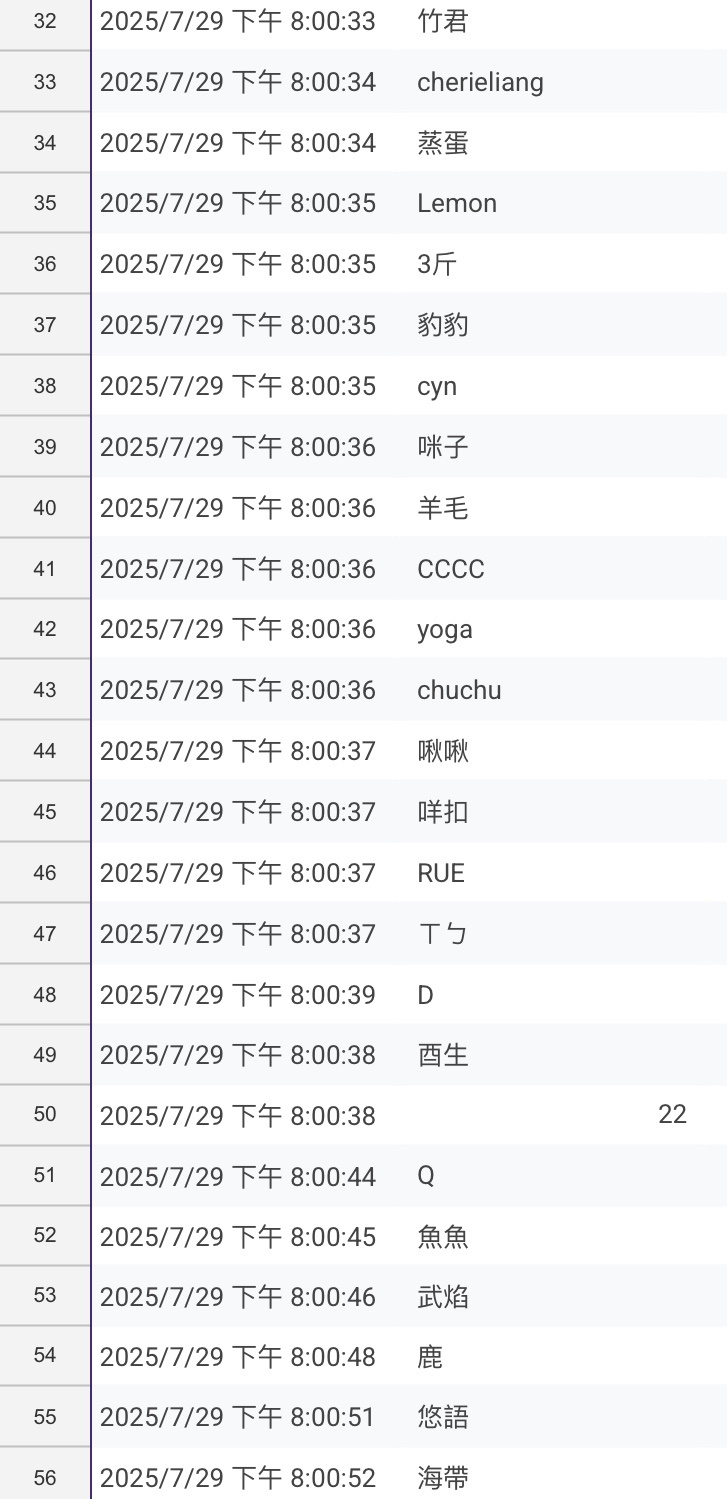Select row header 50

click(x=45, y=1115)
